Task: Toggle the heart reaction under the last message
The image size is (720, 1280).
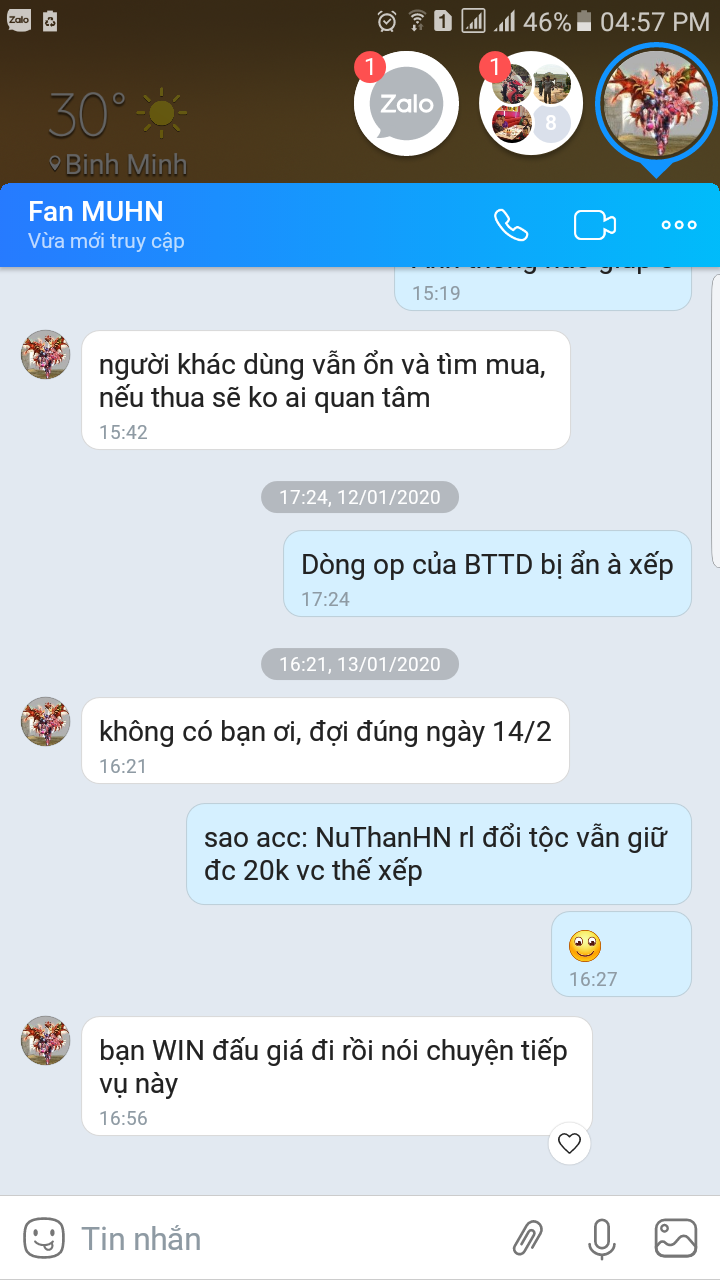Action: (569, 1144)
